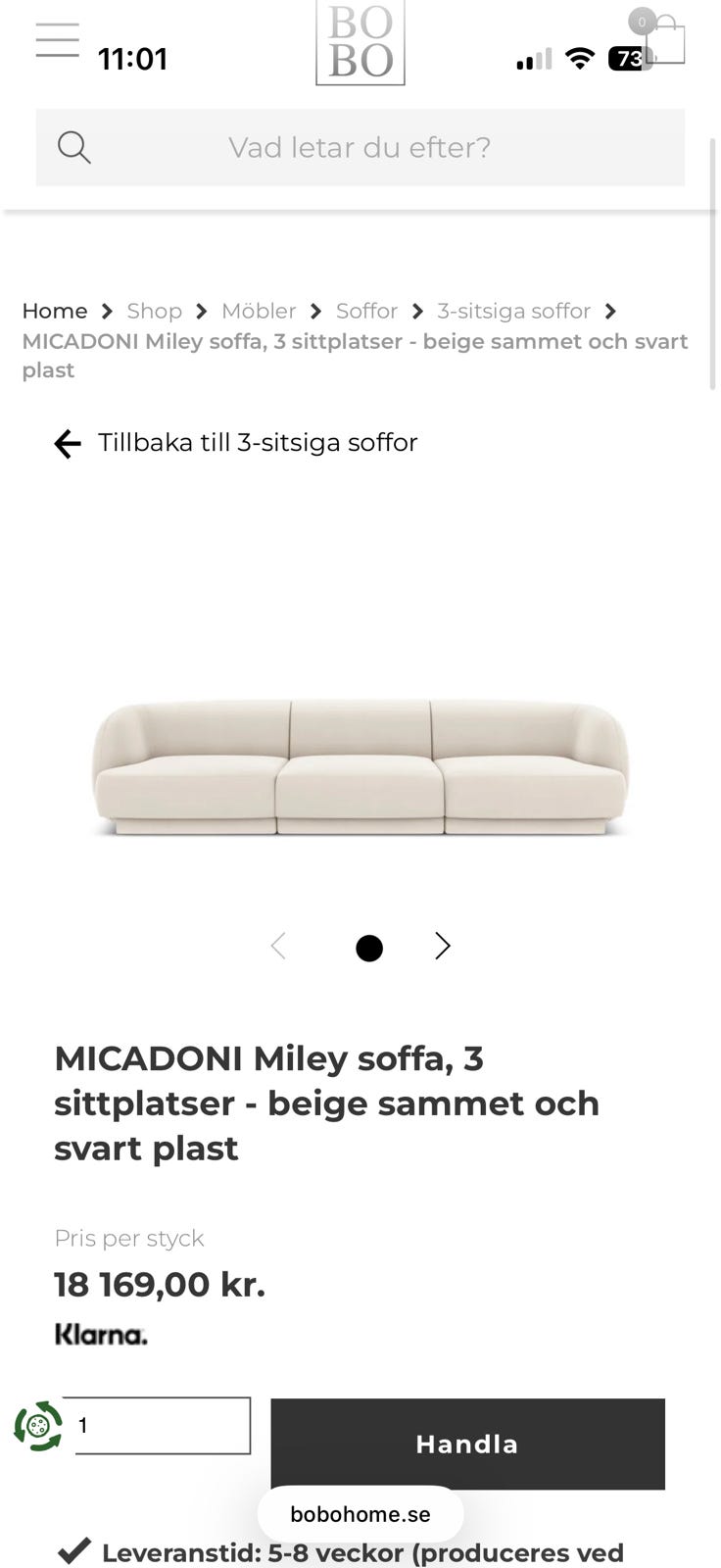Image resolution: width=721 pixels, height=1568 pixels.
Task: Open the Shop breadcrumb link
Action: (x=154, y=311)
